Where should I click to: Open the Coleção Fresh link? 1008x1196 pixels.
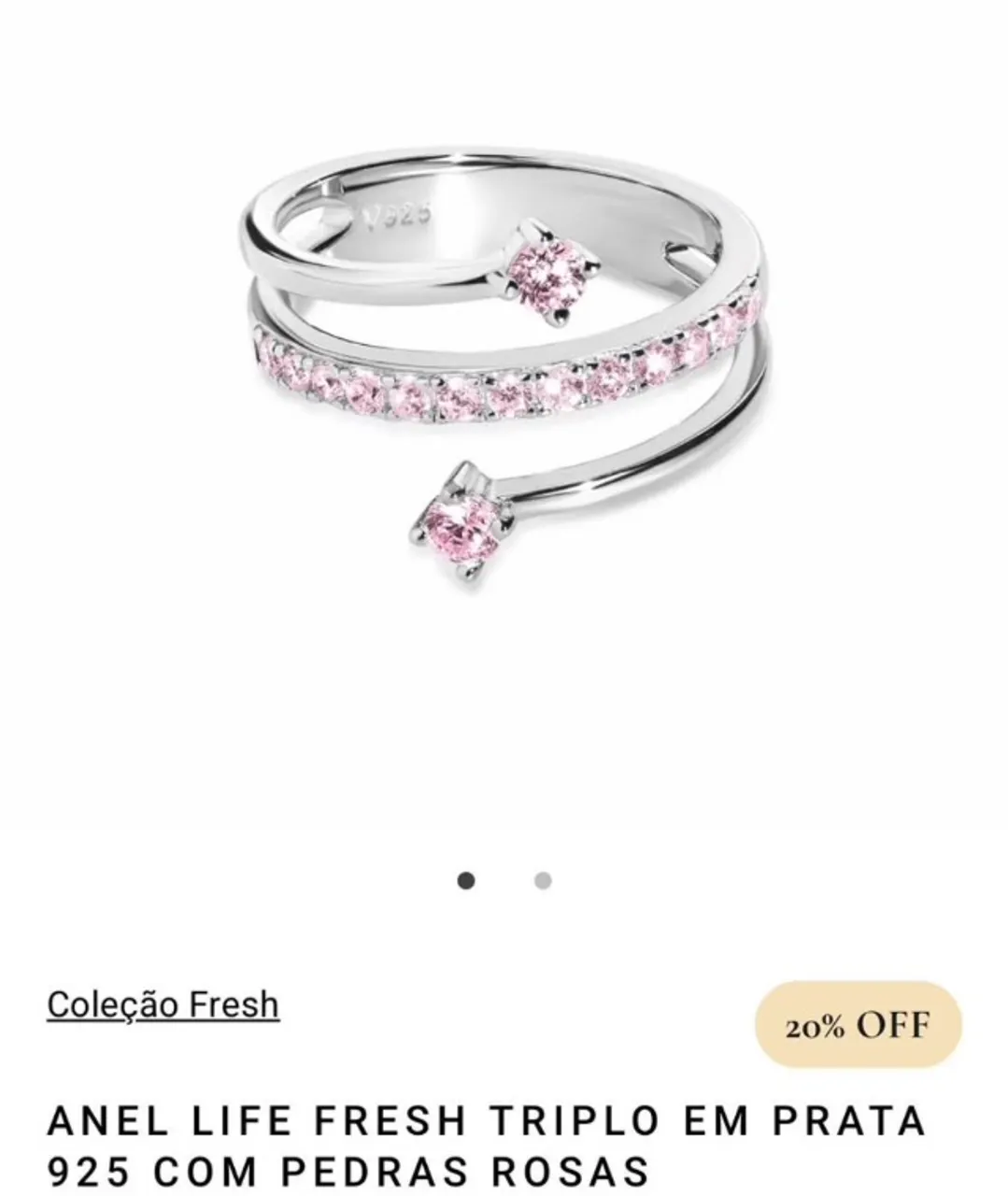163,1005
